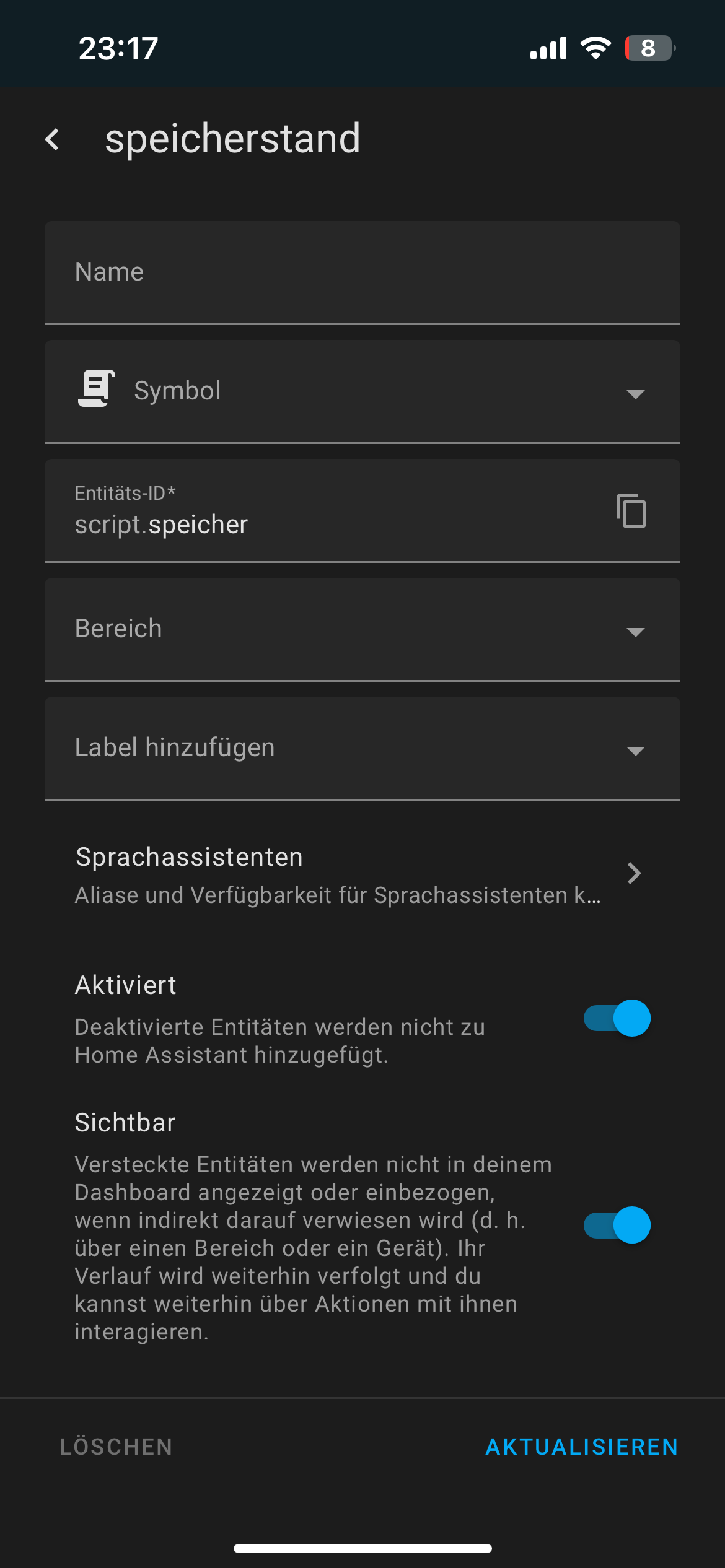Disable the Sichtbar switch
Screen dimensions: 725x1568
point(617,1225)
